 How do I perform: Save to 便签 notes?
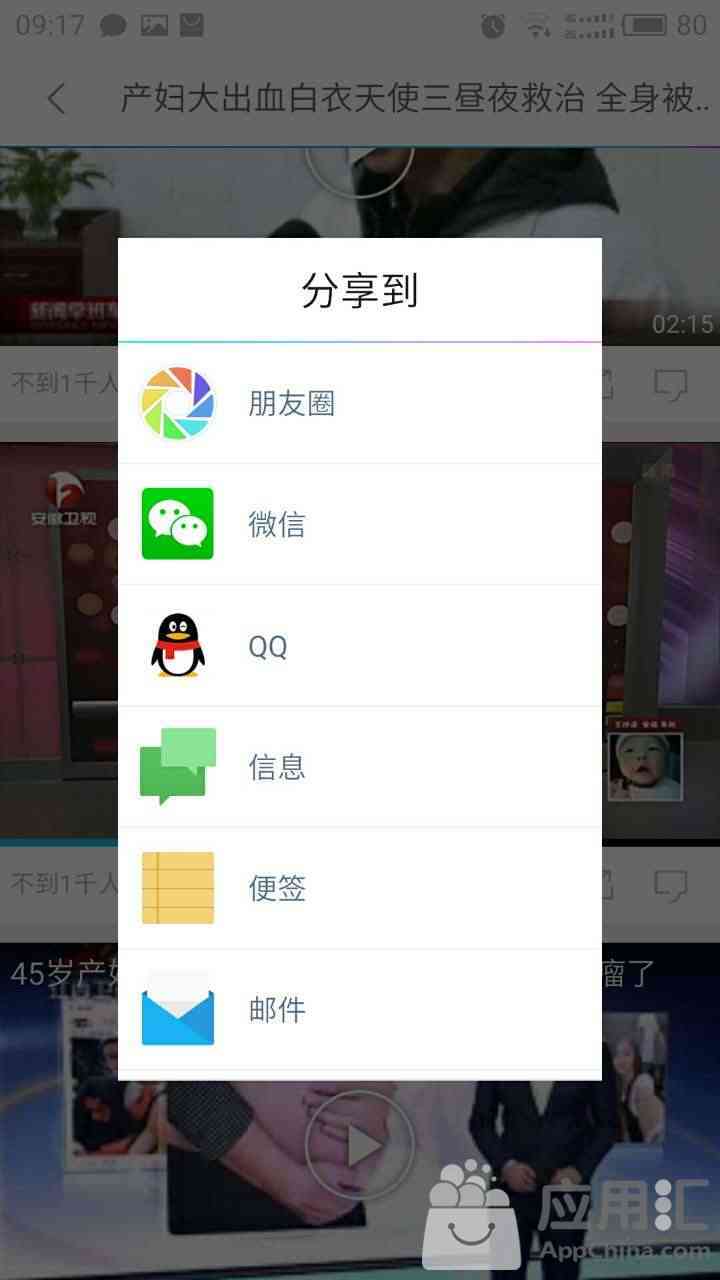(360, 888)
